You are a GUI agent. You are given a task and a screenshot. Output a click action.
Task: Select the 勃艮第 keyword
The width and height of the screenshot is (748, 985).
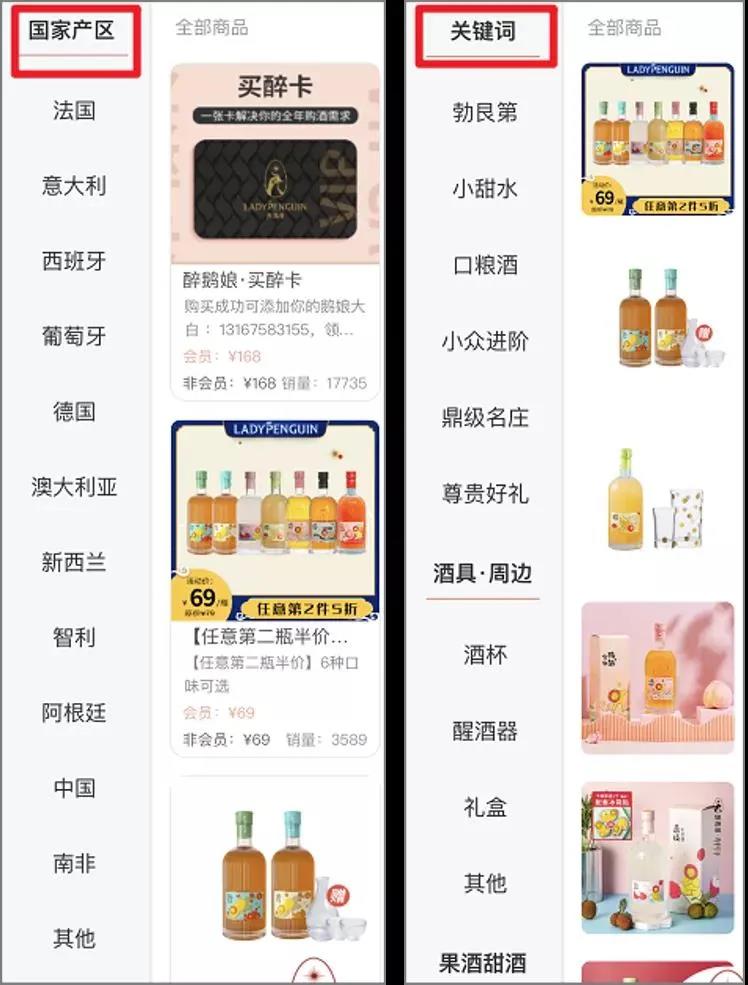point(485,112)
